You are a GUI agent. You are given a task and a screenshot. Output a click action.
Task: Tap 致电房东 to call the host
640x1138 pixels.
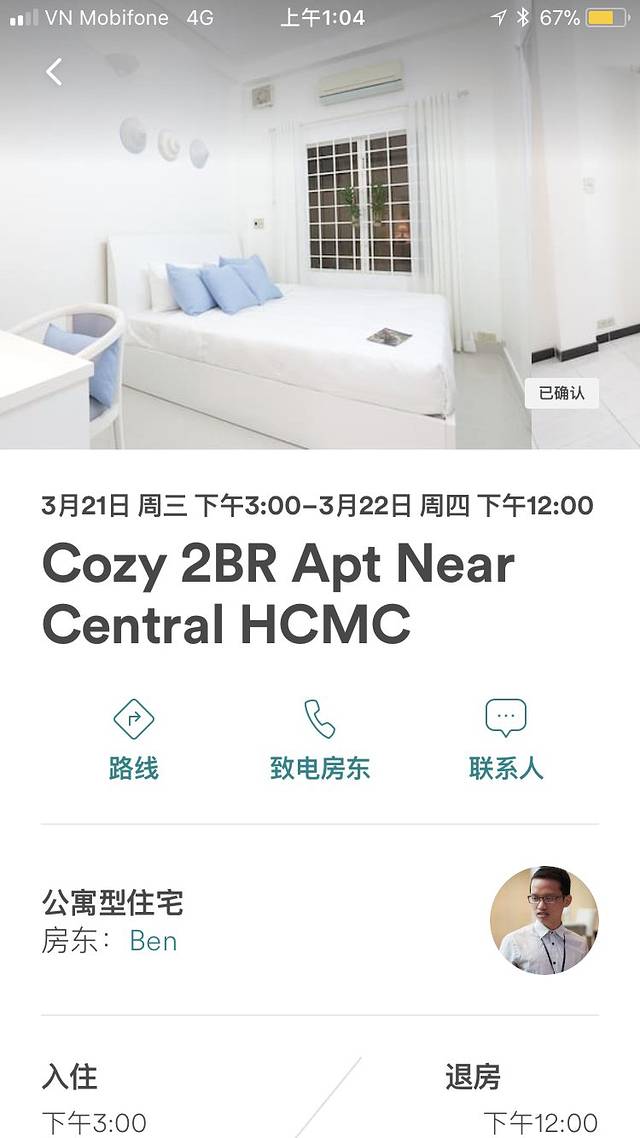tap(320, 740)
